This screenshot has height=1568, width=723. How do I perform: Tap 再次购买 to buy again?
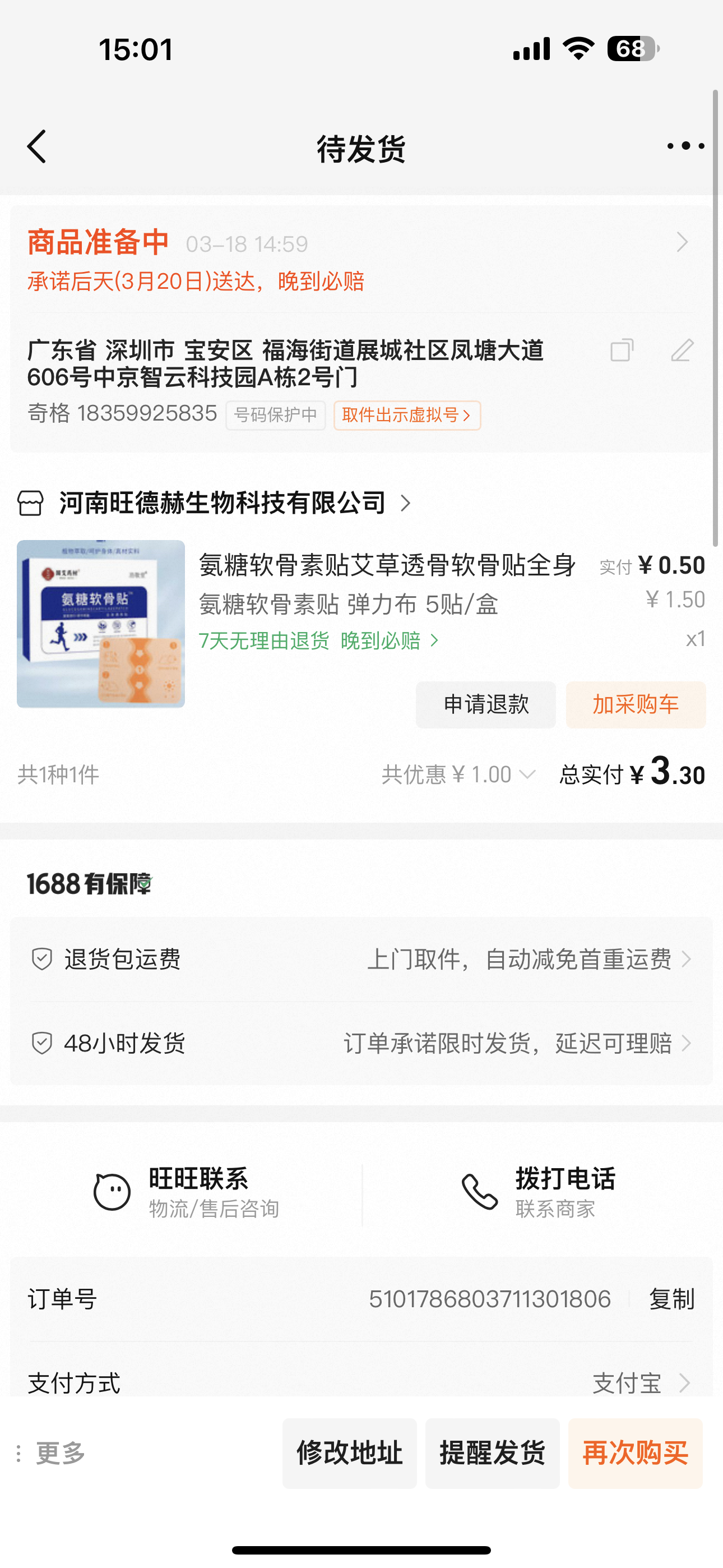coord(635,1453)
